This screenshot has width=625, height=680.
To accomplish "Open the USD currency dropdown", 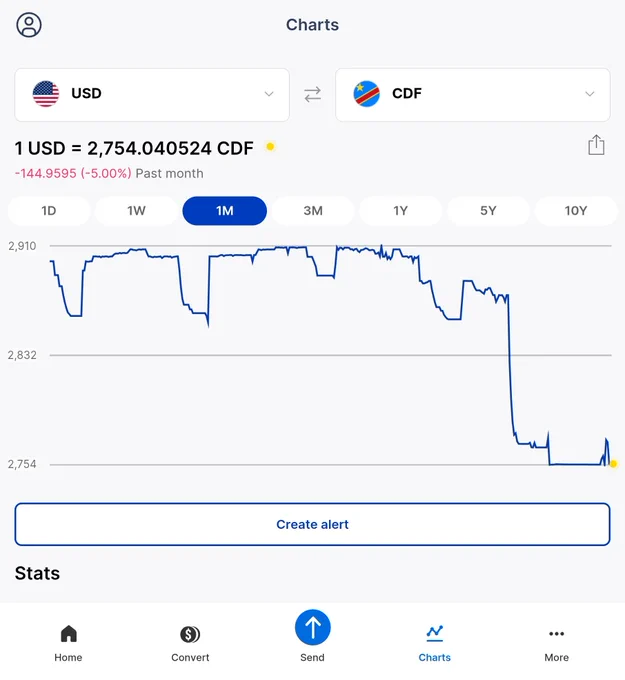I will [152, 95].
